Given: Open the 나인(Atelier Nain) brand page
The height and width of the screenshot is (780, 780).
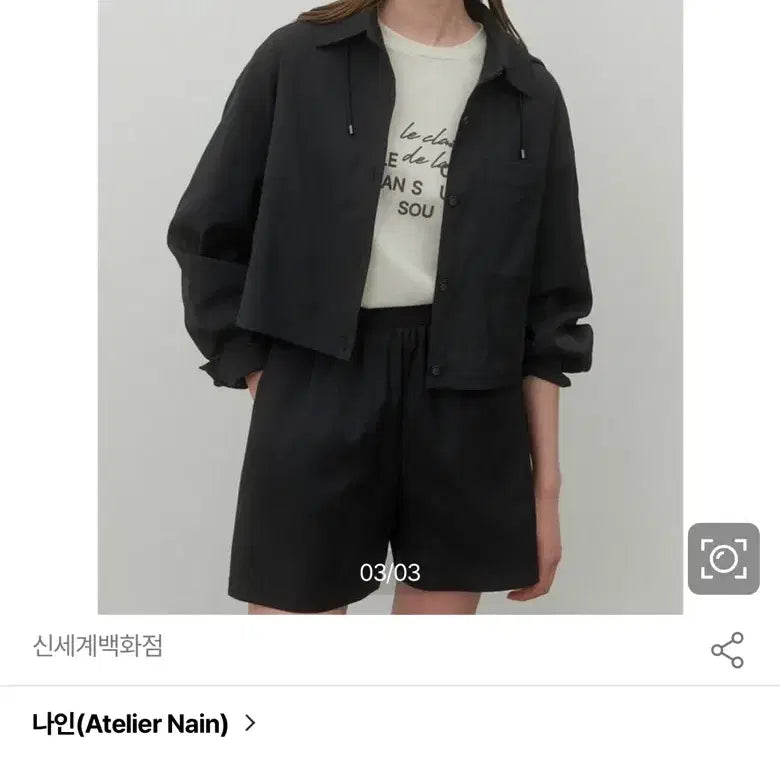Looking at the screenshot, I should point(144,723).
